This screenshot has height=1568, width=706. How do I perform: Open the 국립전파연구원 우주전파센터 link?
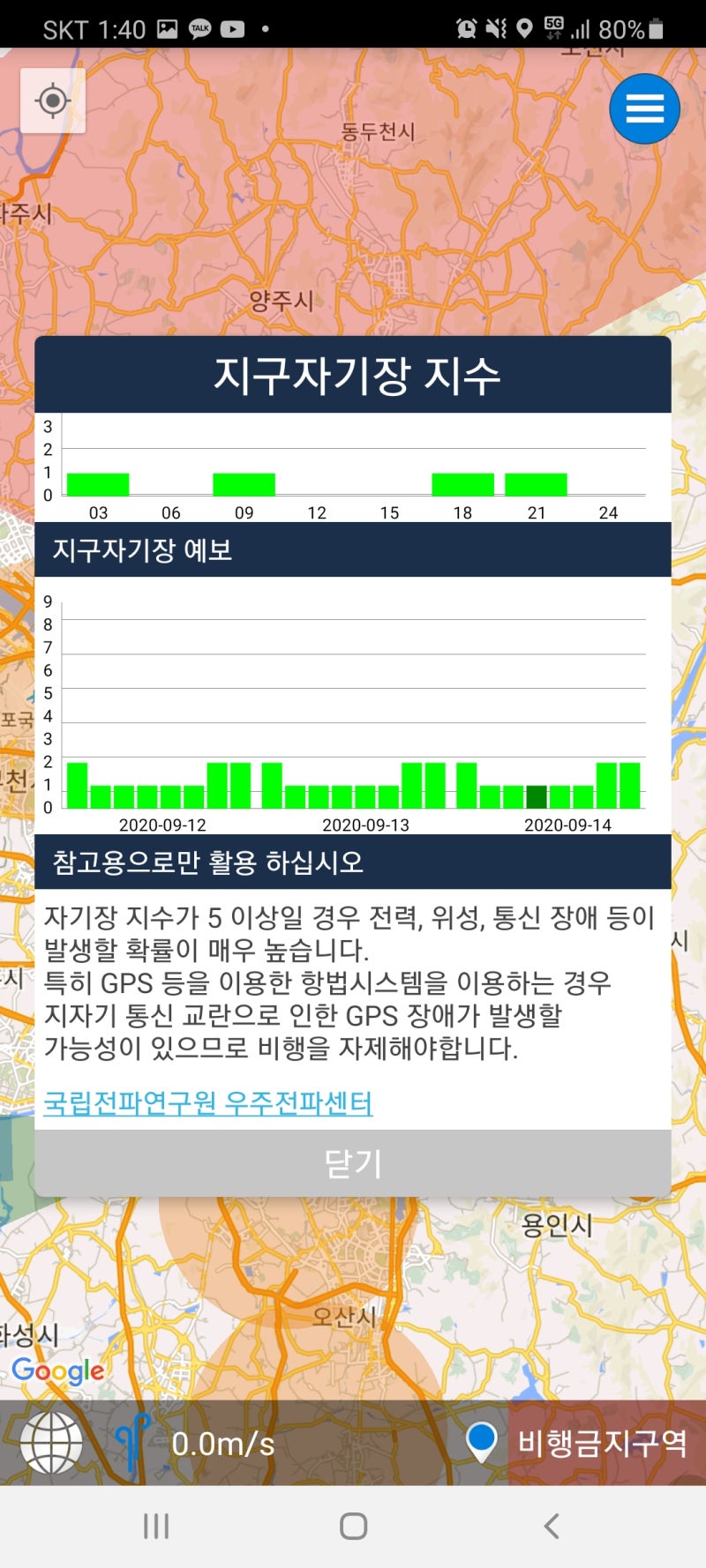click(x=208, y=1102)
